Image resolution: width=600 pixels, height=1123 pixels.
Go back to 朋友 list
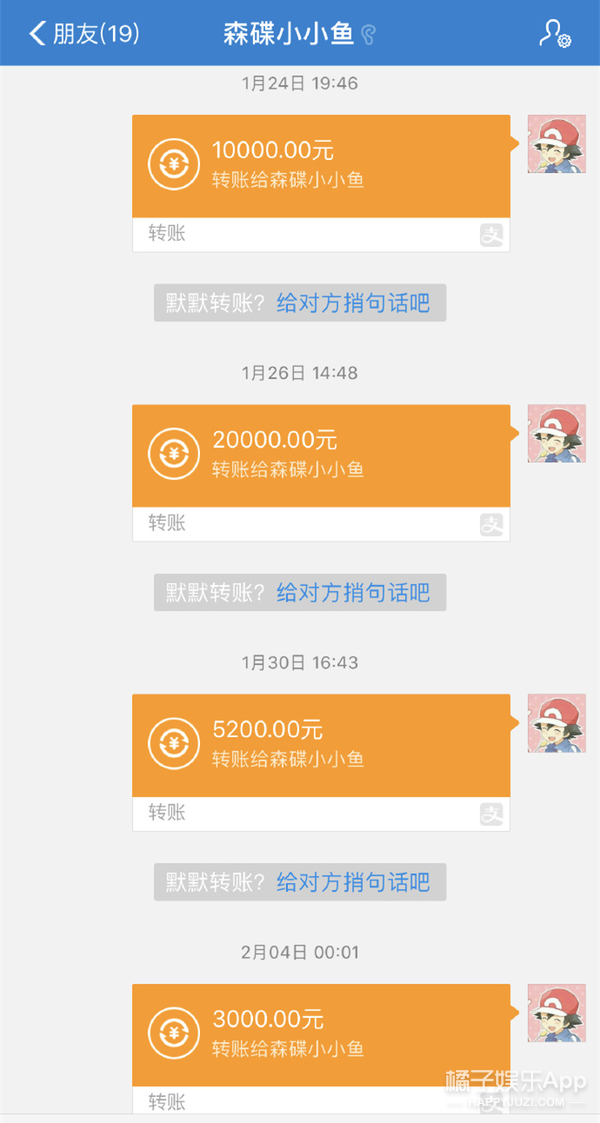pyautogui.click(x=82, y=34)
